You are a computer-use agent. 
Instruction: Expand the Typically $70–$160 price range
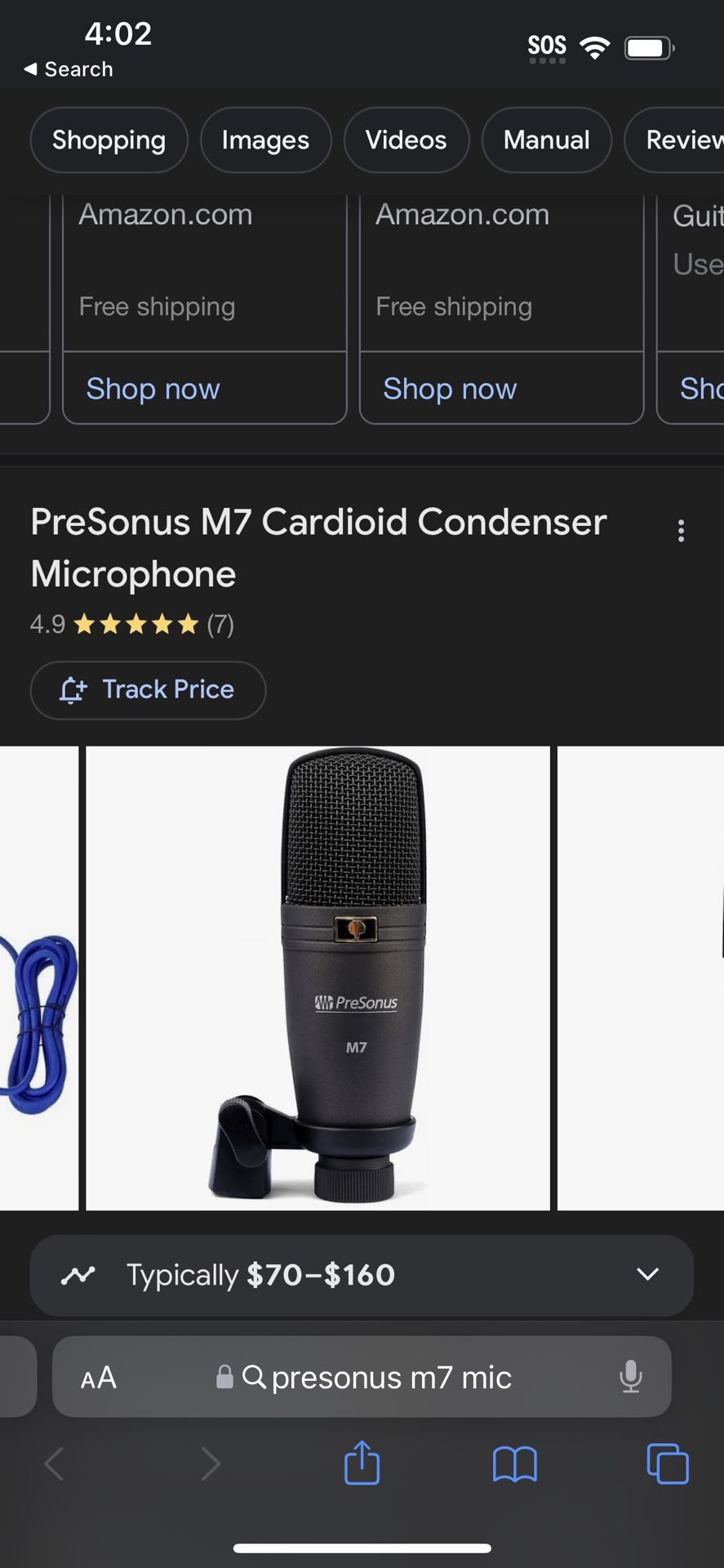[x=647, y=1275]
